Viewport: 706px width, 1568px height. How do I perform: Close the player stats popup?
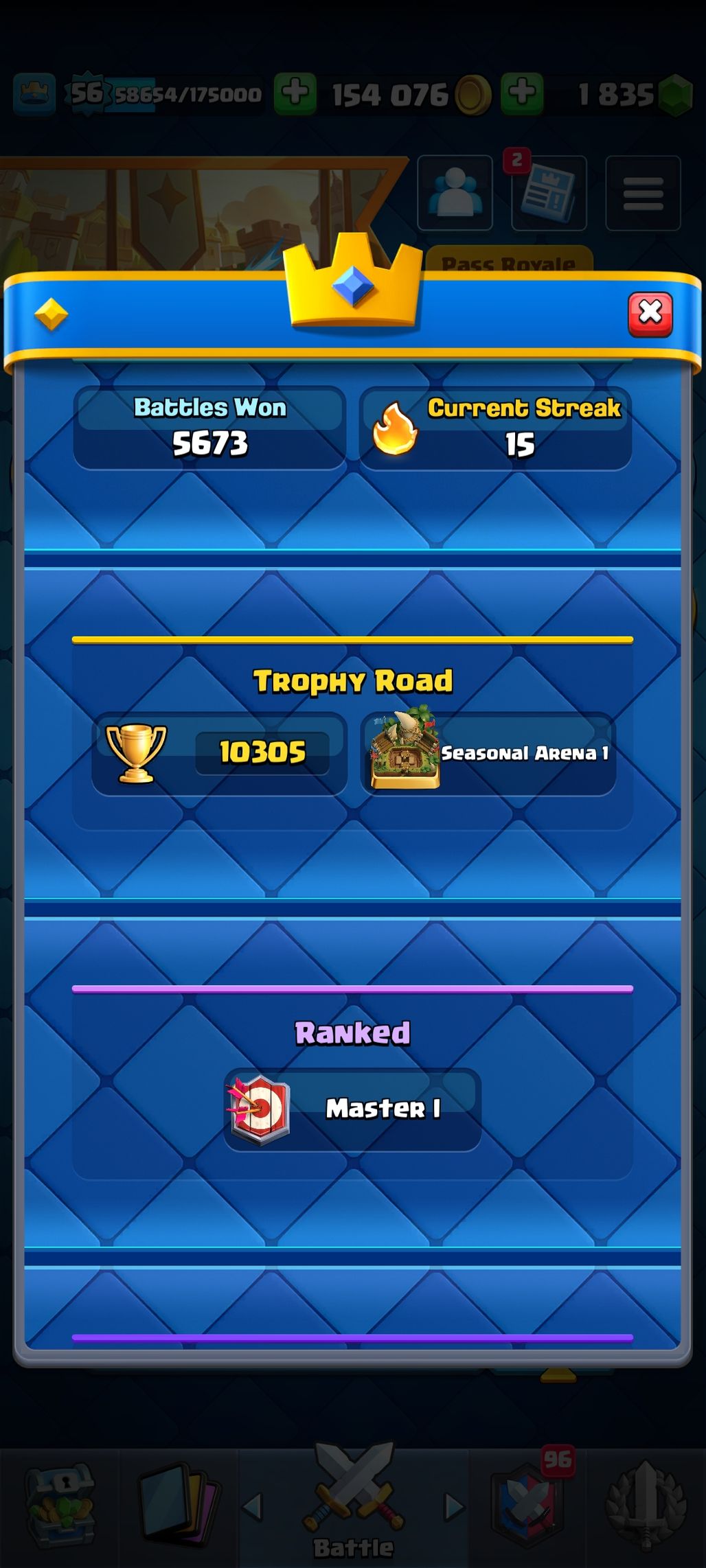pos(650,314)
